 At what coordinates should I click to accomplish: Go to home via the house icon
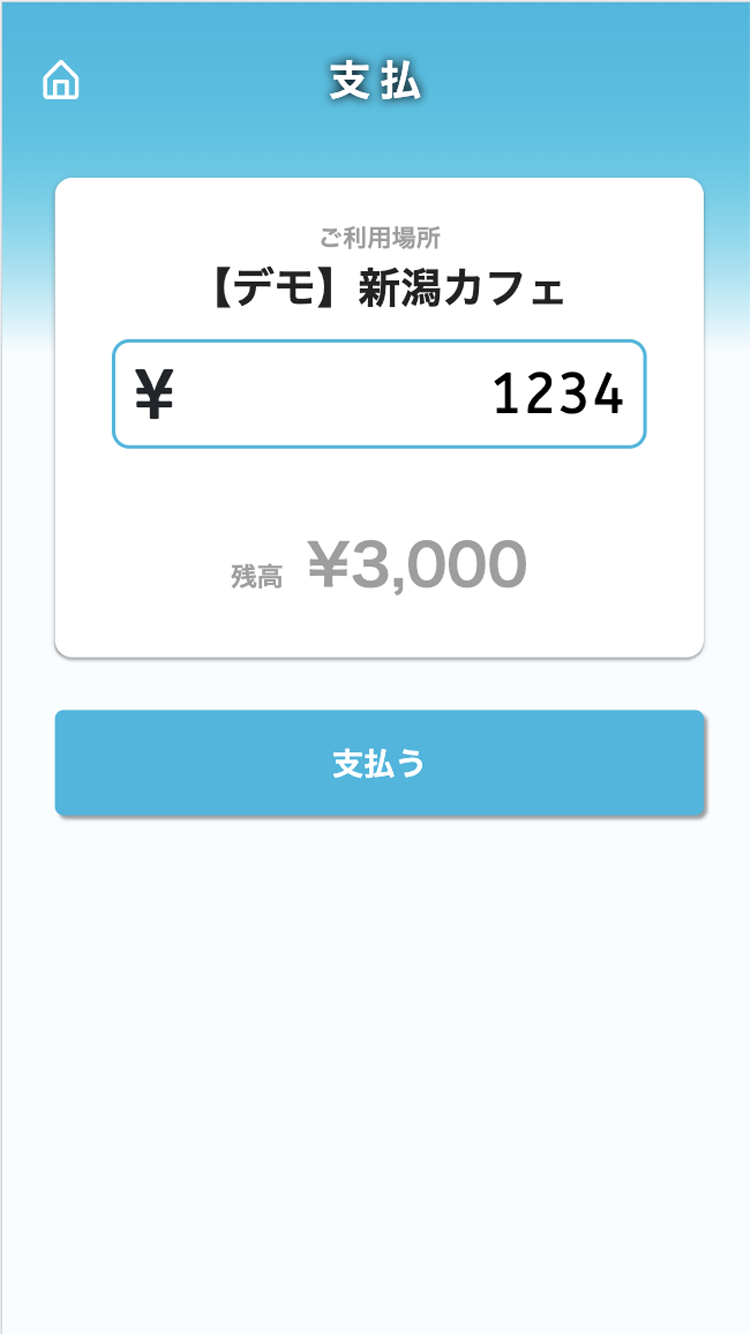(x=61, y=81)
